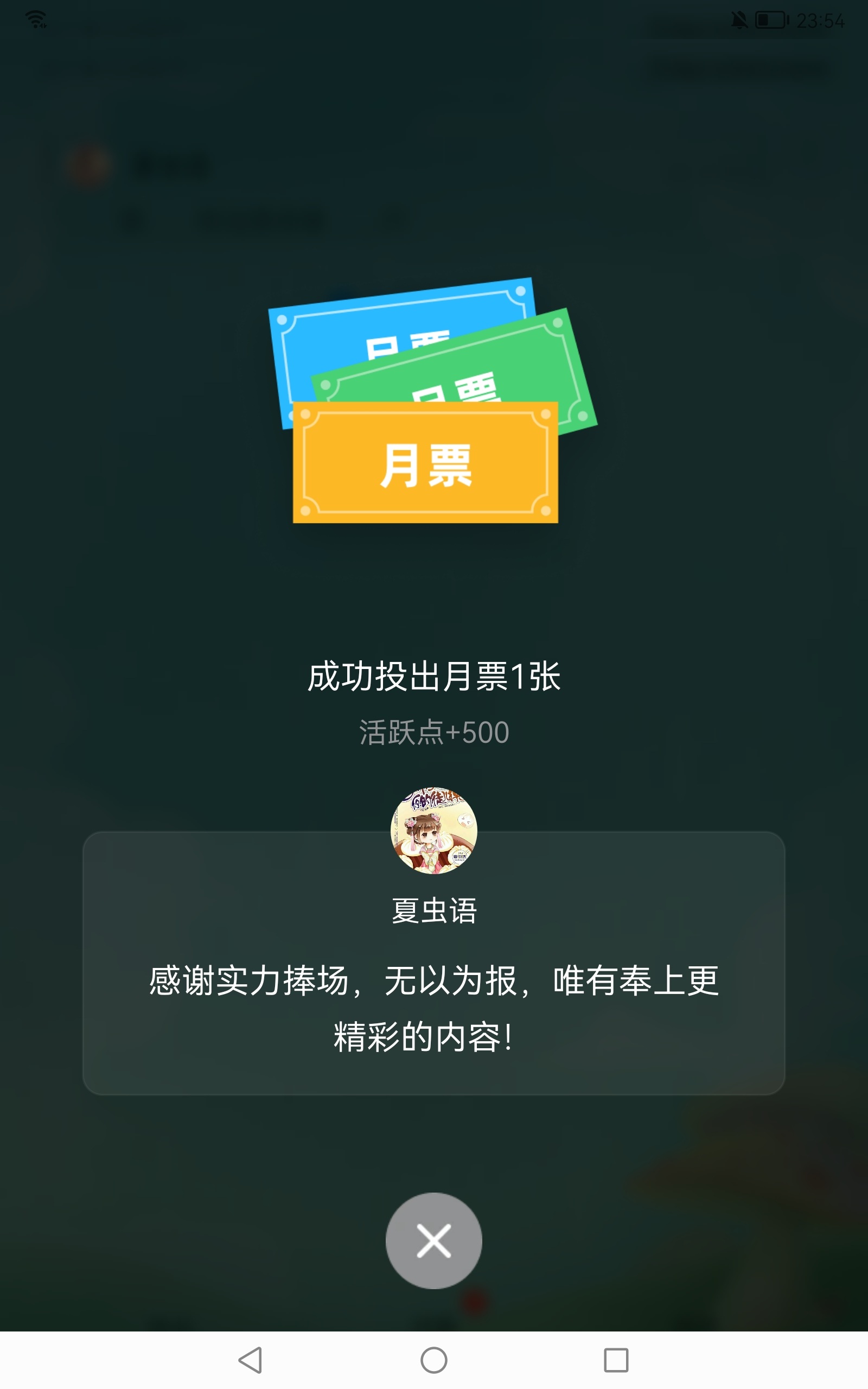Return to the home screen
This screenshot has width=868, height=1389.
coord(433,1360)
